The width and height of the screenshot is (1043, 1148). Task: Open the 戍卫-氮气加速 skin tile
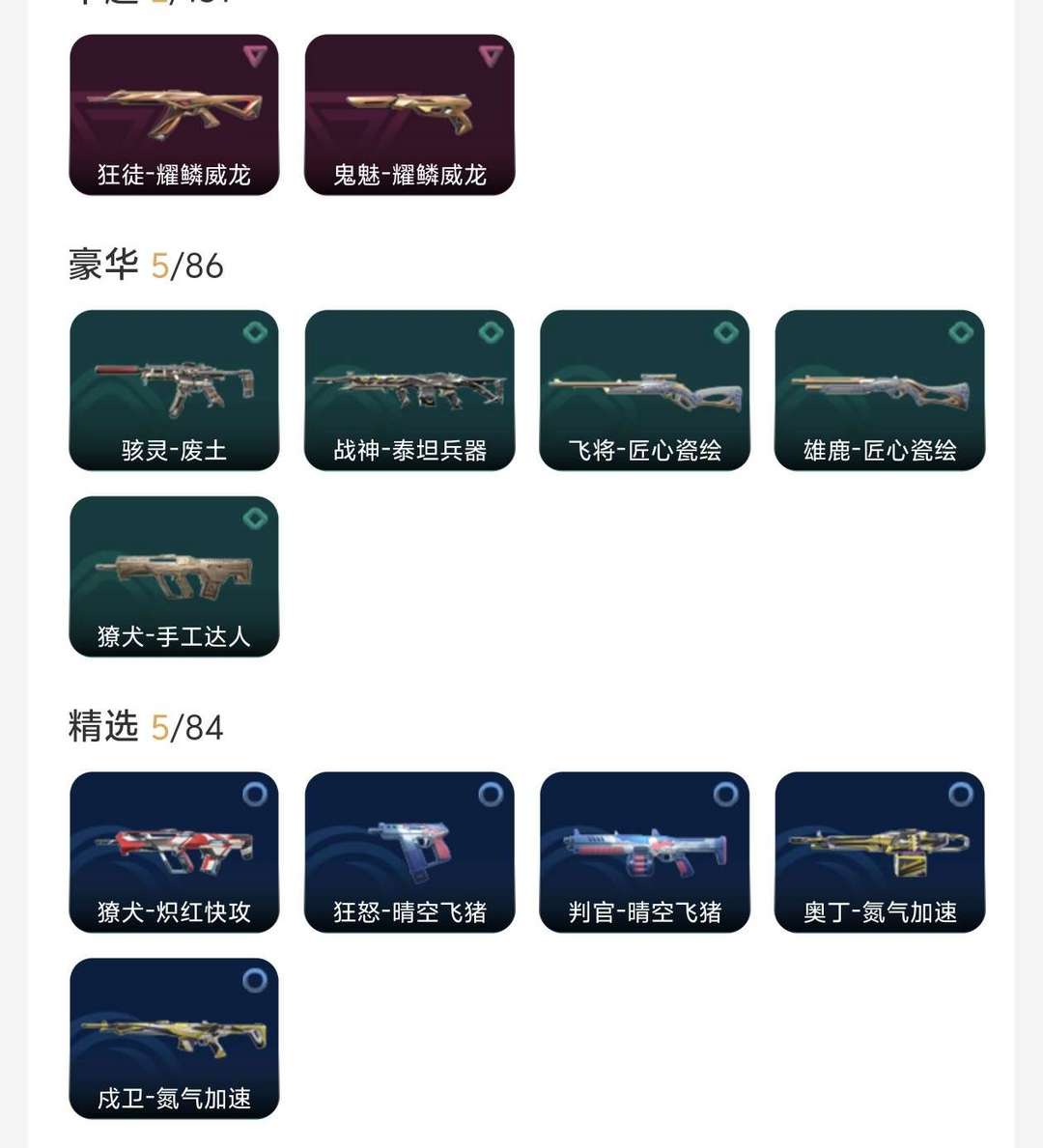click(174, 1038)
